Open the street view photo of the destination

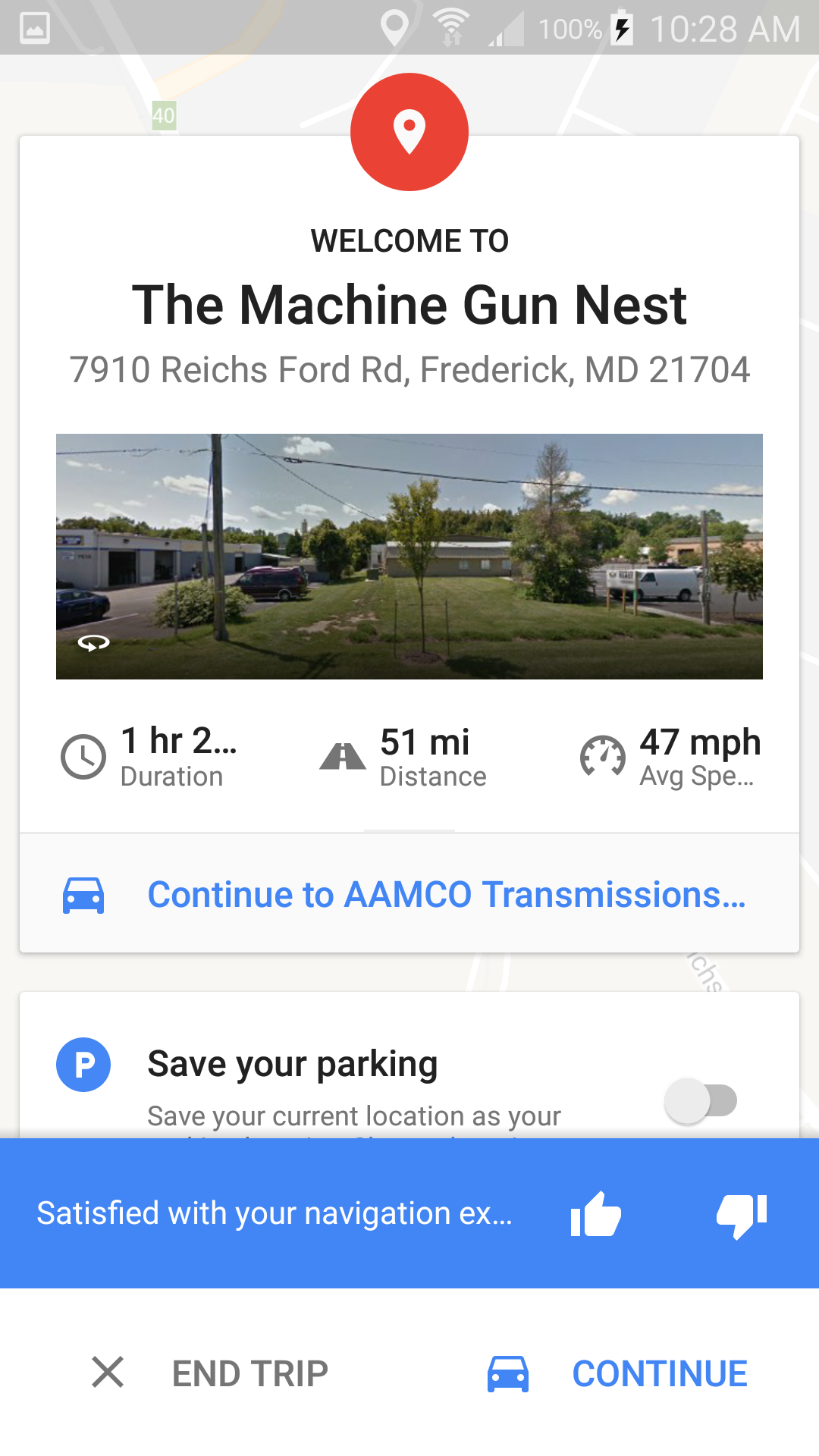pyautogui.click(x=409, y=556)
